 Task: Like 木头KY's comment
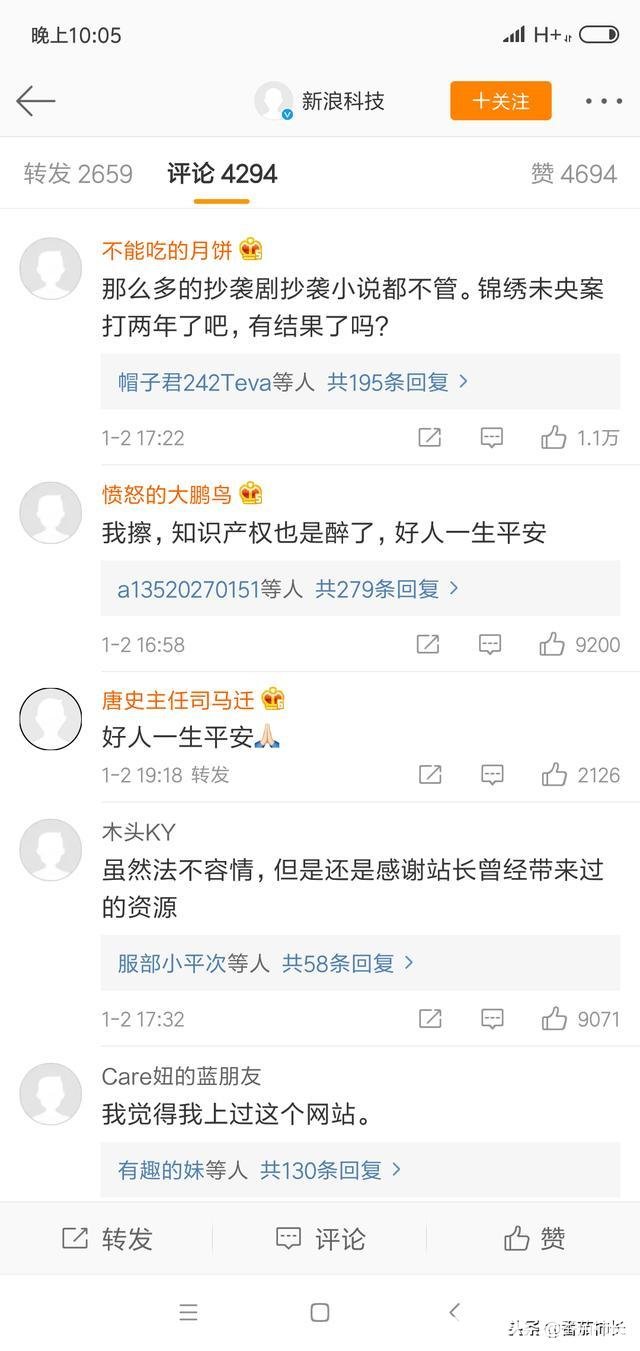click(x=580, y=1019)
